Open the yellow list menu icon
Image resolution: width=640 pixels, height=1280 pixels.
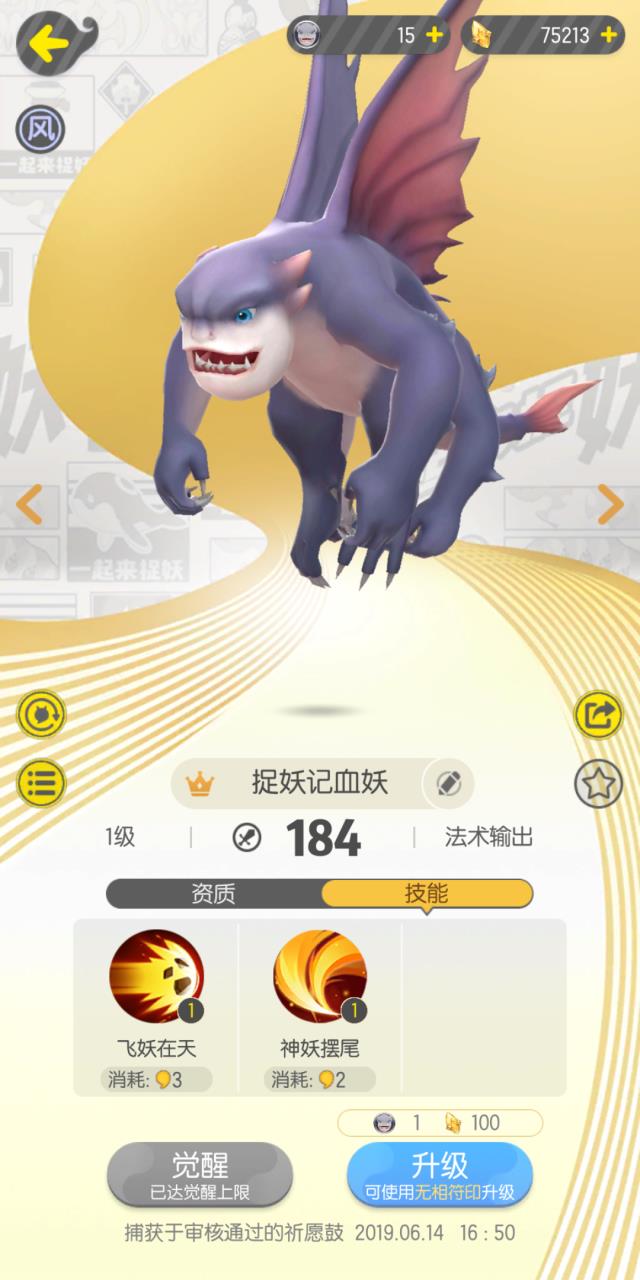click(x=41, y=783)
